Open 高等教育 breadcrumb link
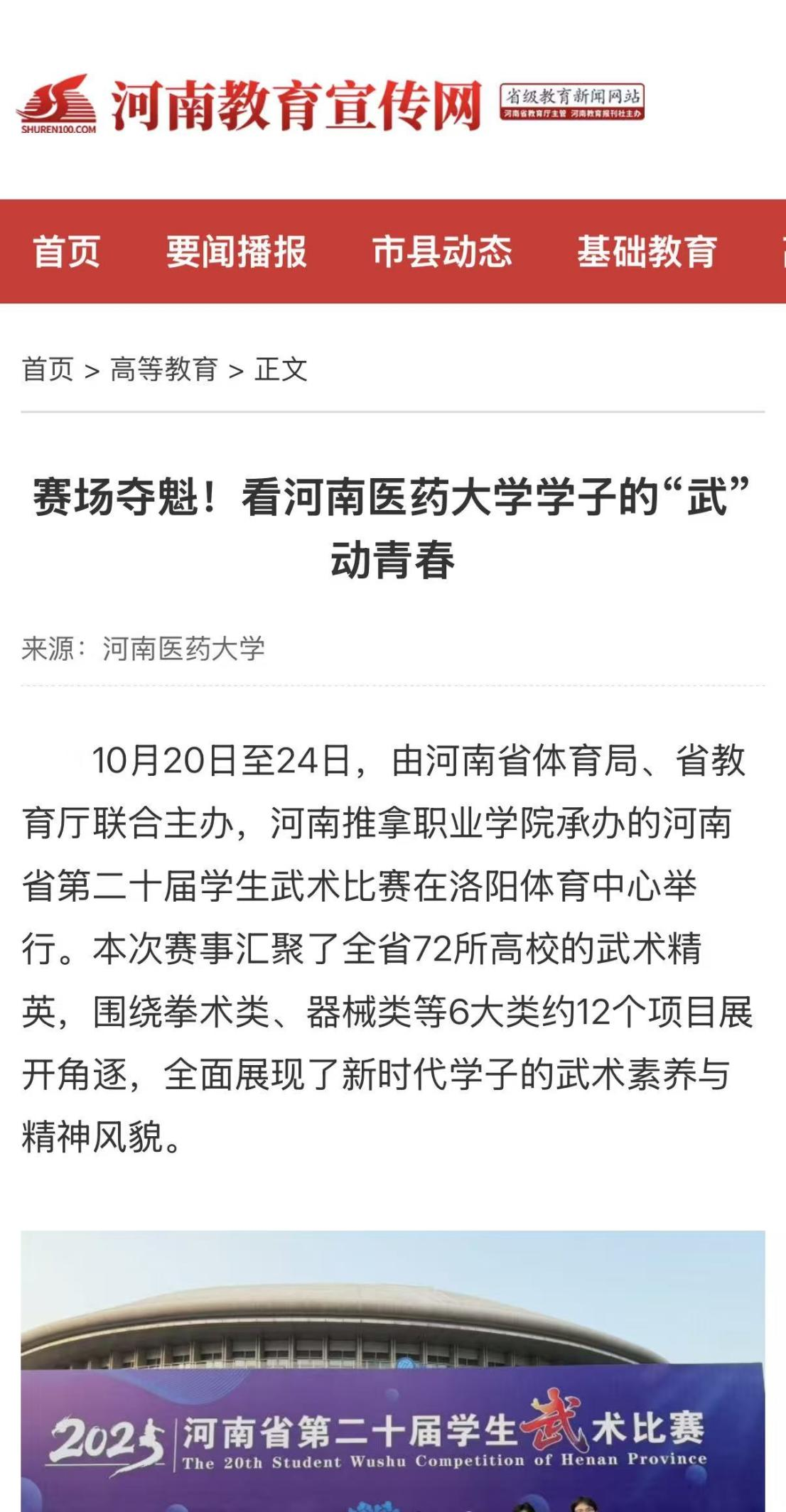Screen dimensions: 786x1512 [163, 369]
